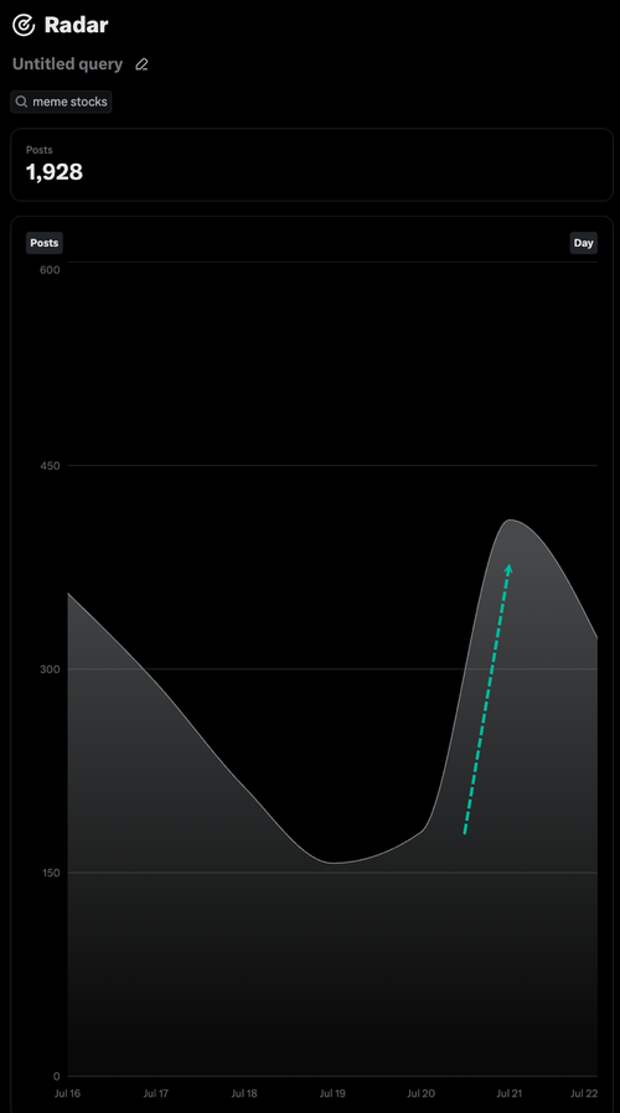Screen dimensions: 620x1113
Task: Open the meme stocks search field
Action: coord(61,102)
